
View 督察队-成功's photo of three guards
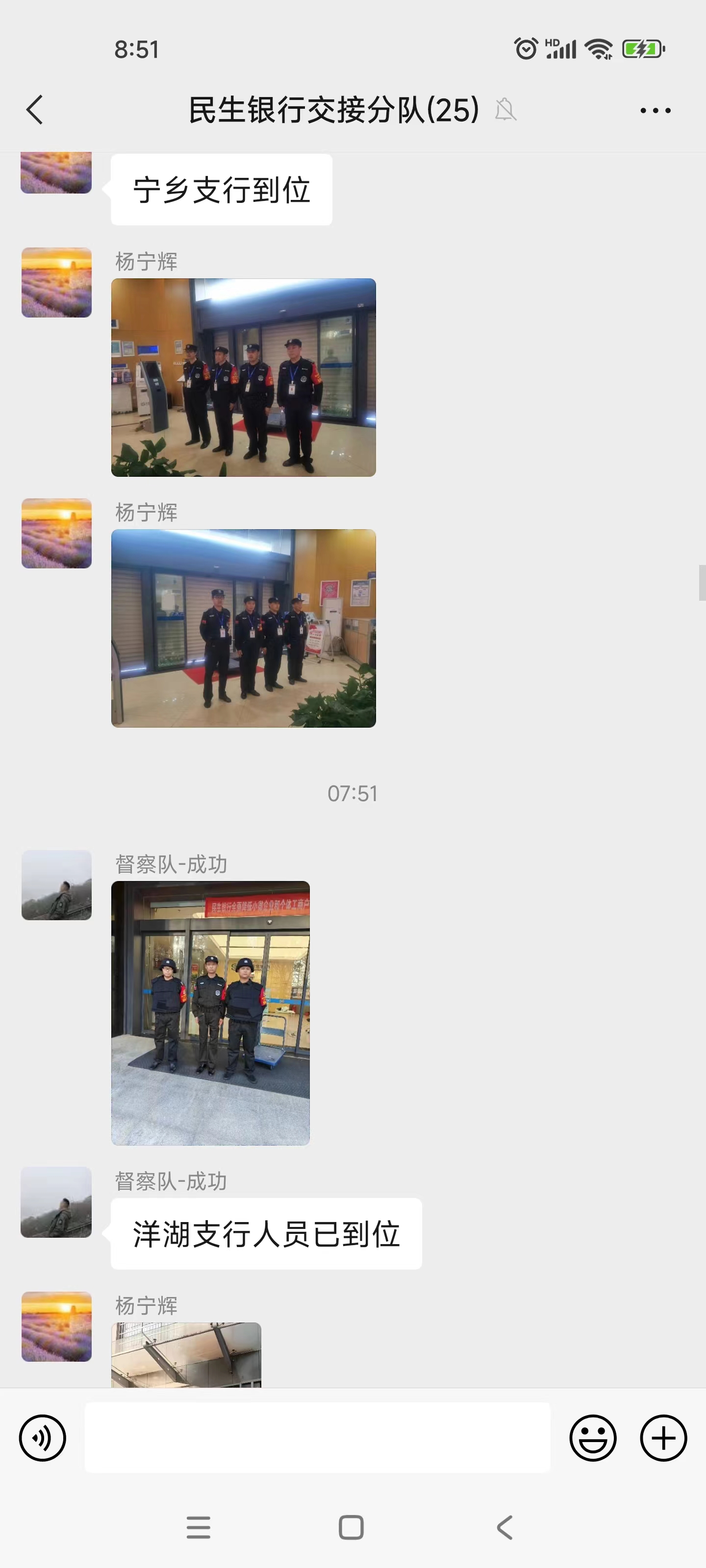coord(210,1013)
